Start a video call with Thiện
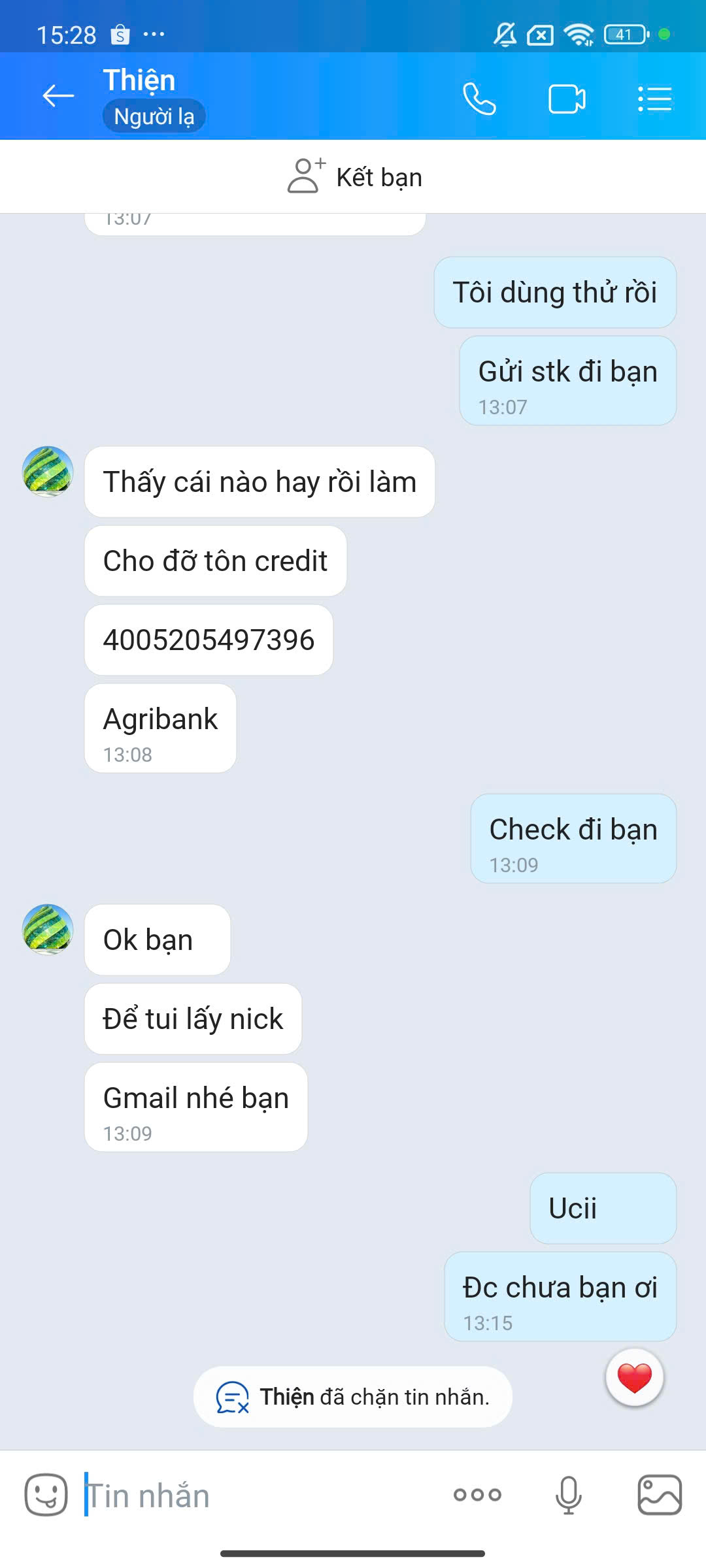Screen dimensions: 706x1568 click(x=566, y=99)
